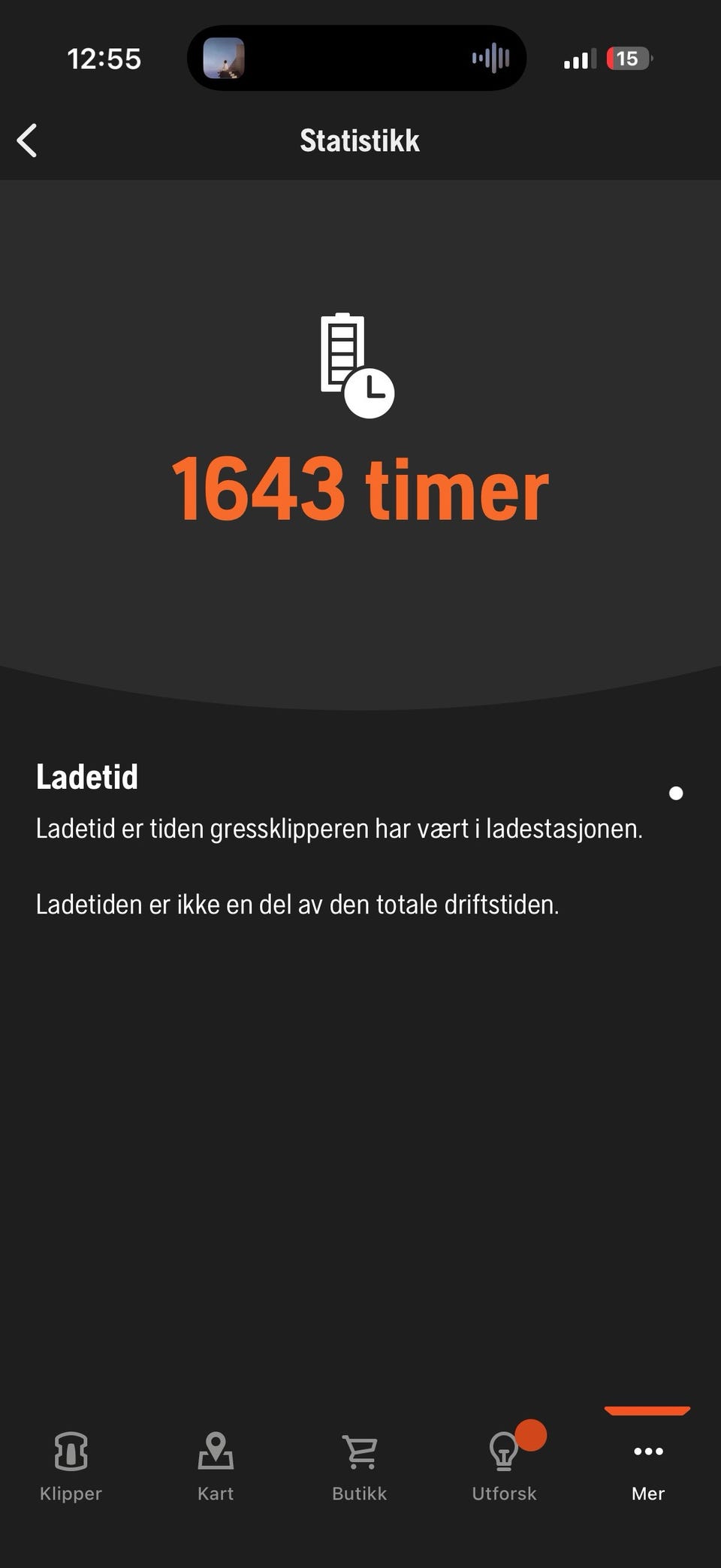Viewport: 721px width, 1568px height.
Task: Tap the back arrow to leave Statistikk
Action: 27,140
